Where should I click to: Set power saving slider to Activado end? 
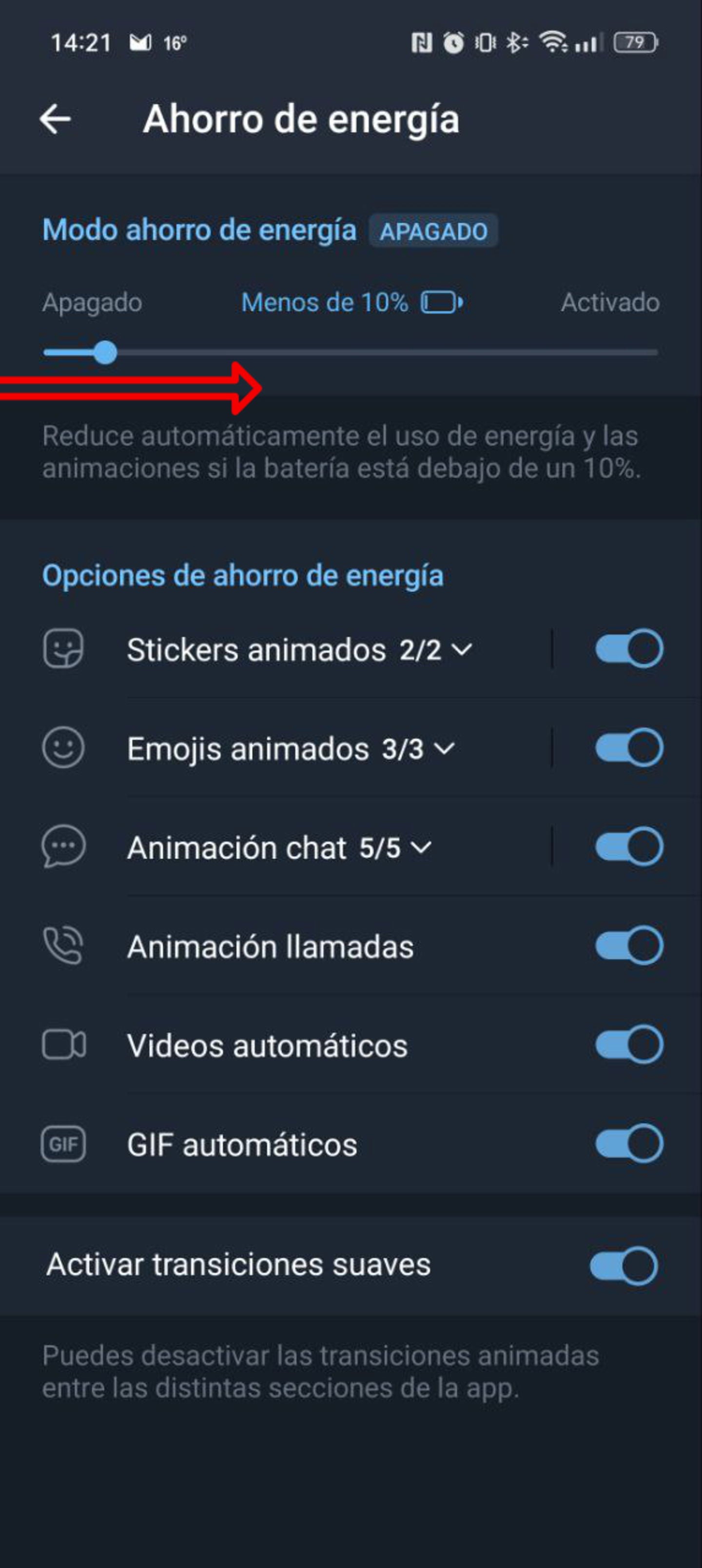pos(655,353)
